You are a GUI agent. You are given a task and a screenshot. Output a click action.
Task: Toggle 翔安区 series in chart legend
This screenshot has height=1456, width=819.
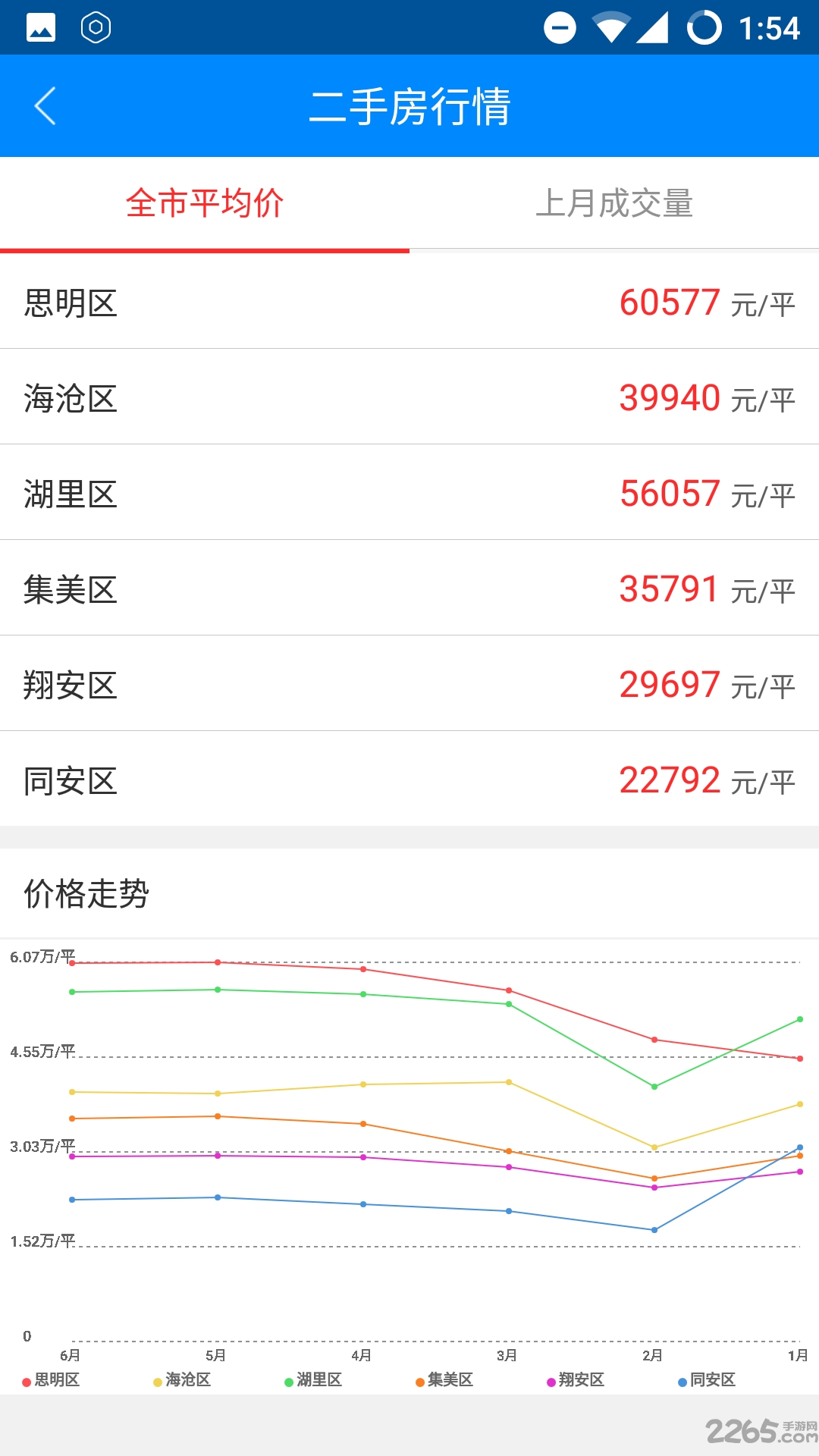(576, 1379)
